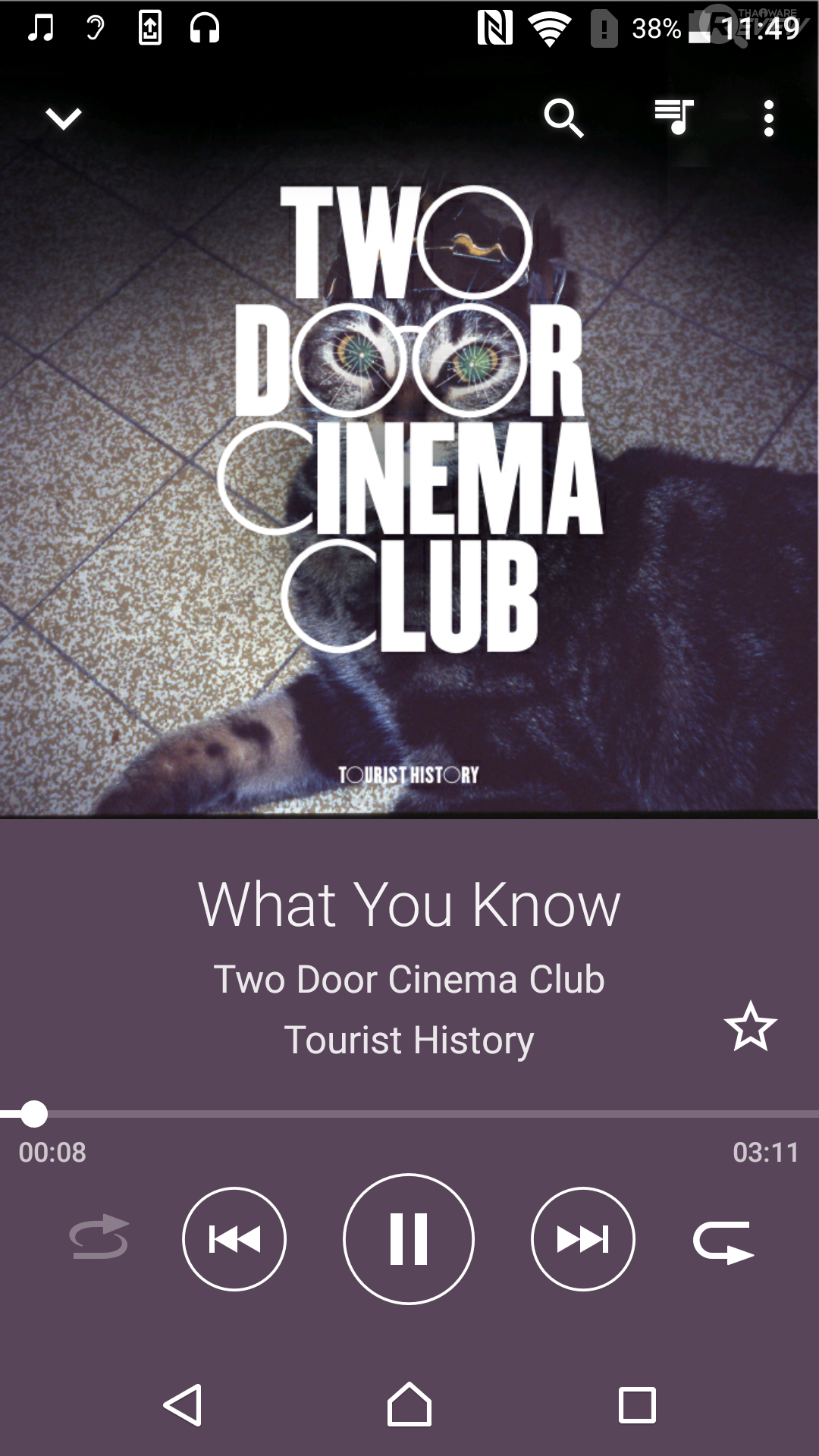Open the play queue

click(x=674, y=118)
